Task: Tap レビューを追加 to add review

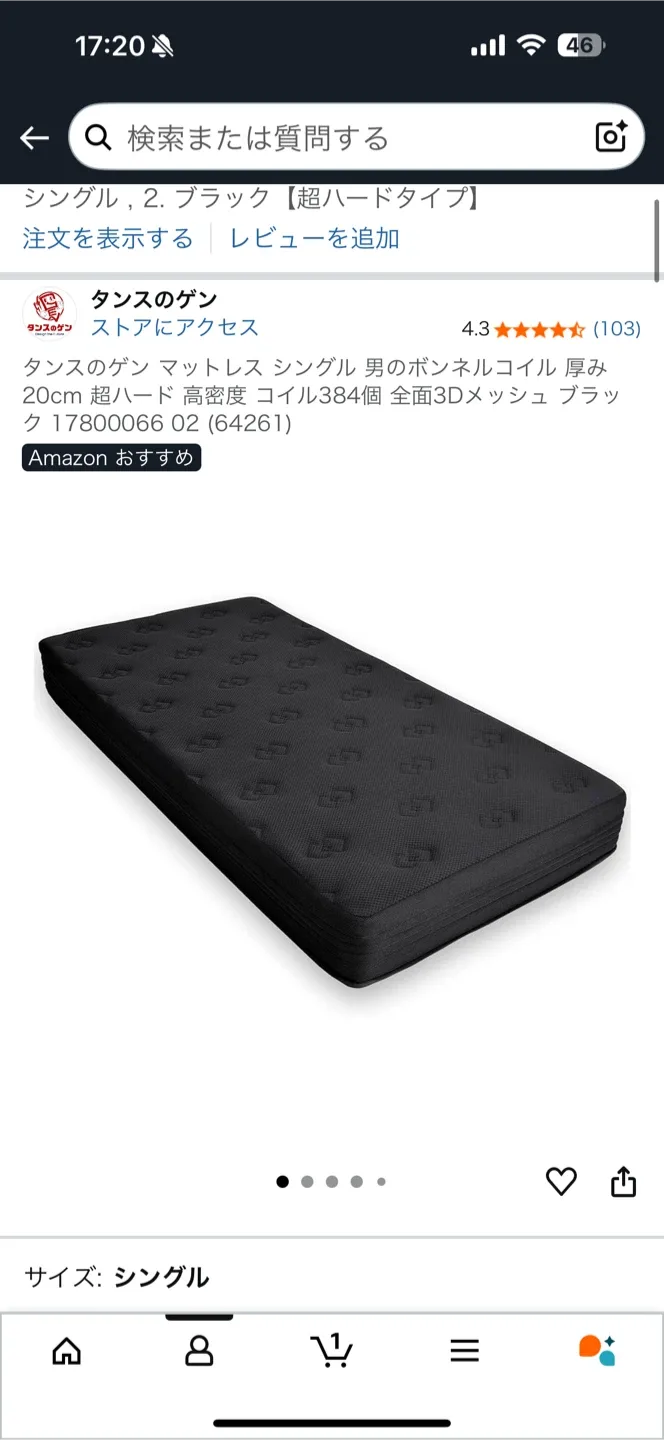Action: (x=314, y=238)
